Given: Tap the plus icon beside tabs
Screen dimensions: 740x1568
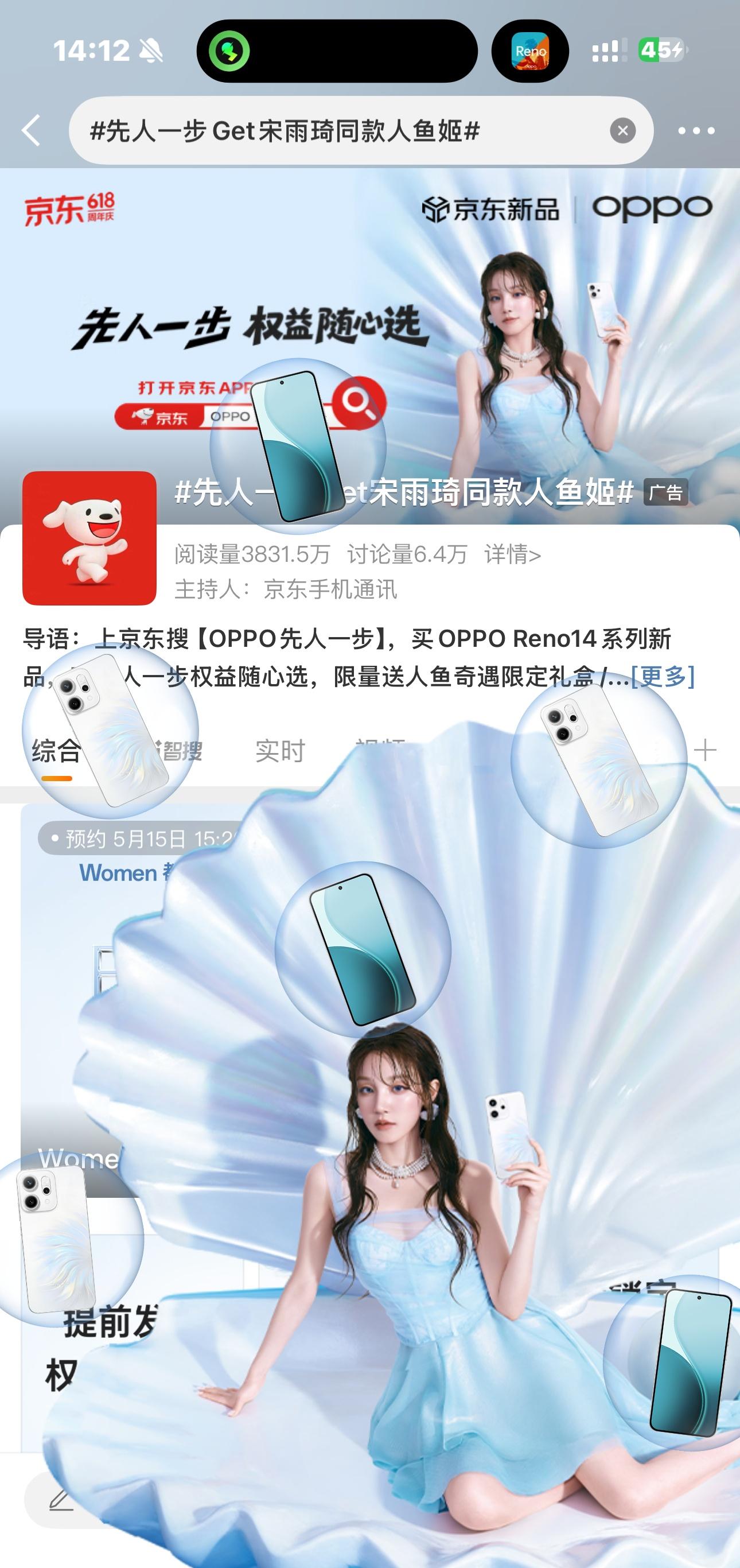Looking at the screenshot, I should tap(704, 750).
